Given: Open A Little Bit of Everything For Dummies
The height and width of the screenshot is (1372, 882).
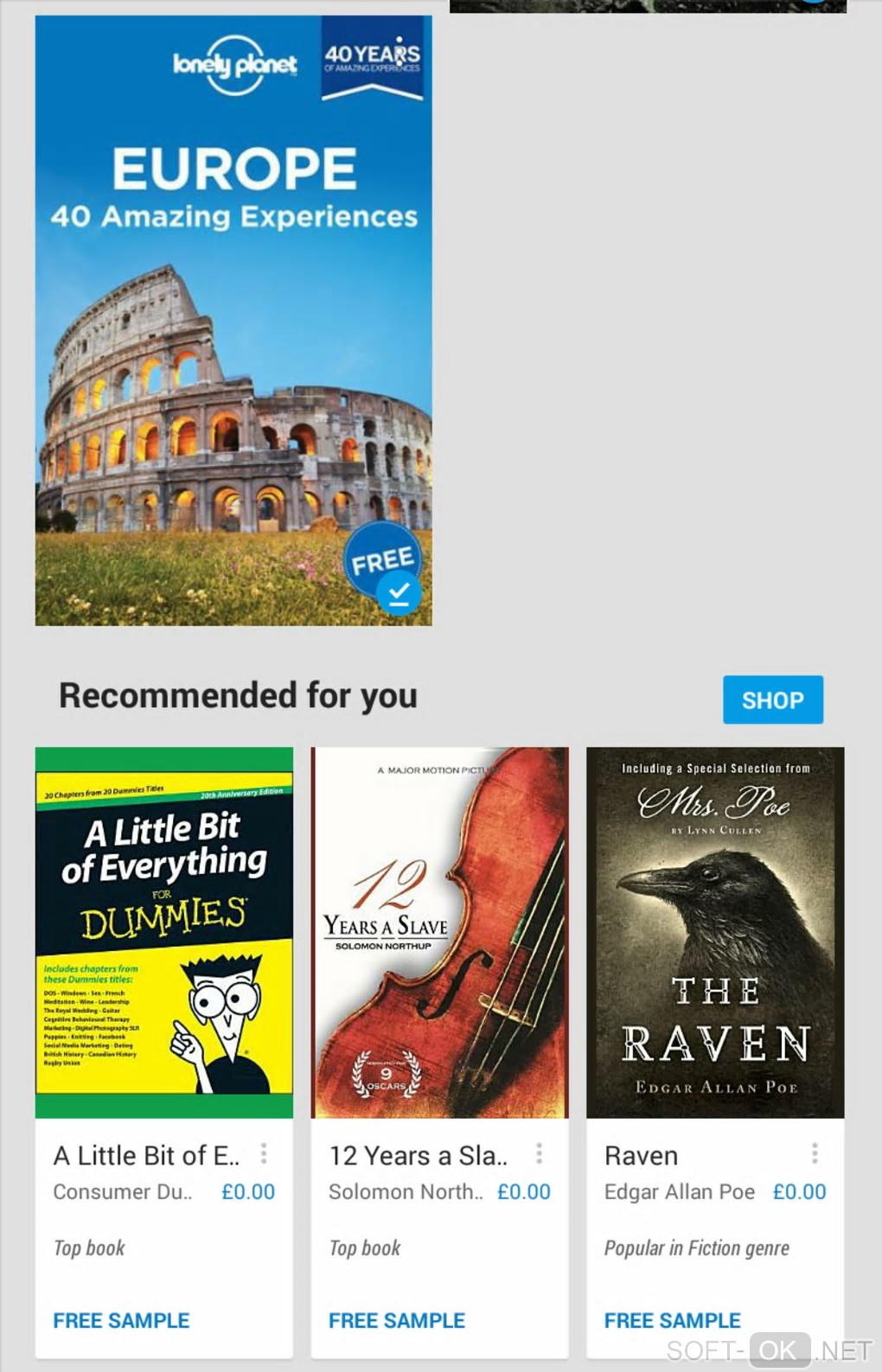Looking at the screenshot, I should click(x=164, y=932).
